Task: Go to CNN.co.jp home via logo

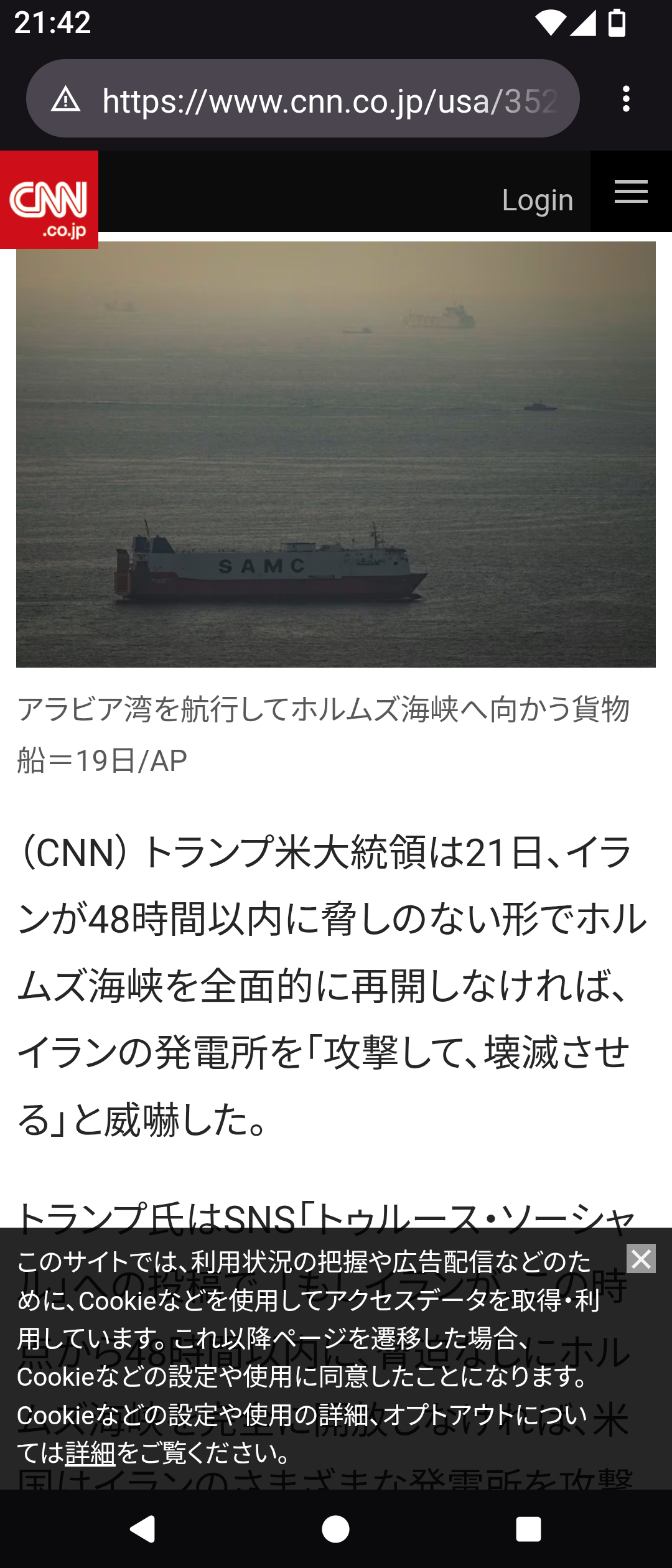Action: point(49,200)
